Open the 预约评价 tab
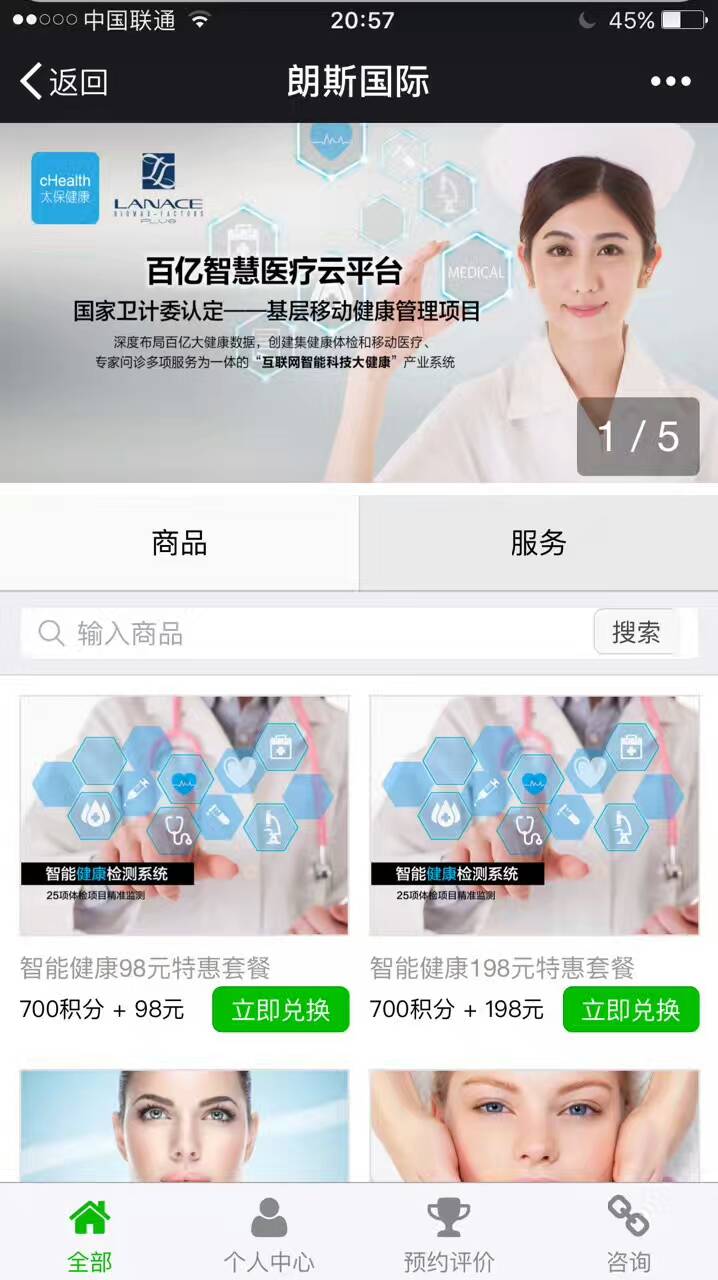Screen dimensions: 718x1280 [448, 1235]
